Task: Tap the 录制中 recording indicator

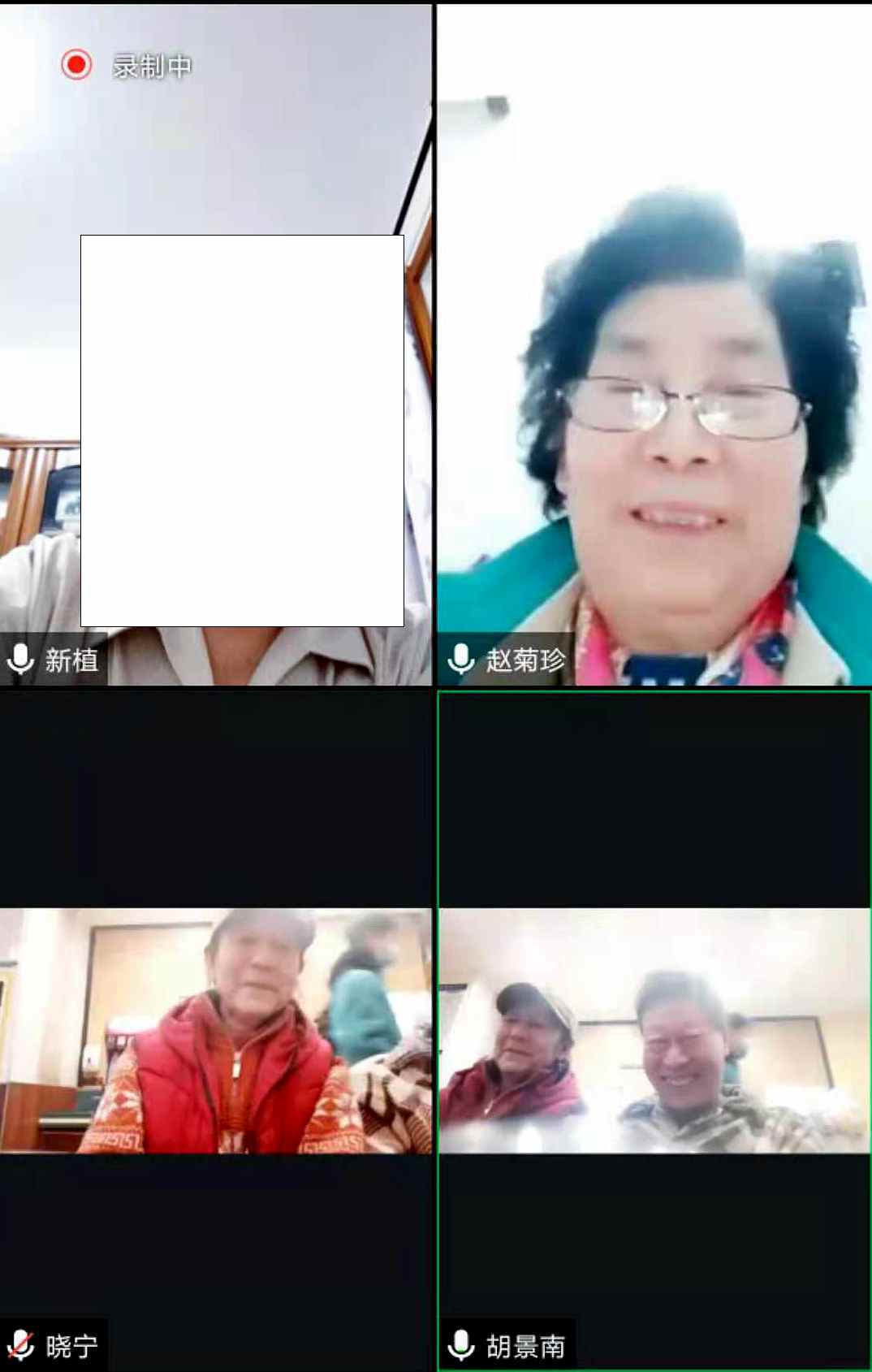Action: pyautogui.click(x=127, y=66)
